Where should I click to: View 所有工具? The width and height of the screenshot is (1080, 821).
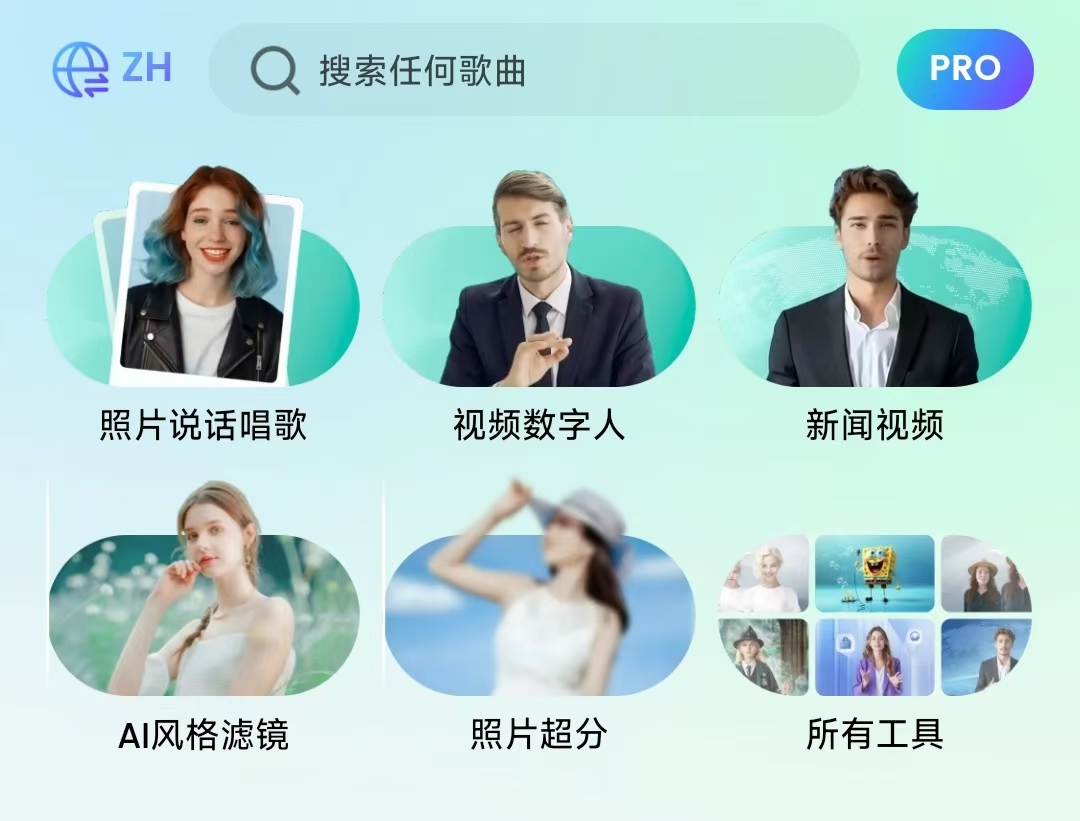pos(874,615)
